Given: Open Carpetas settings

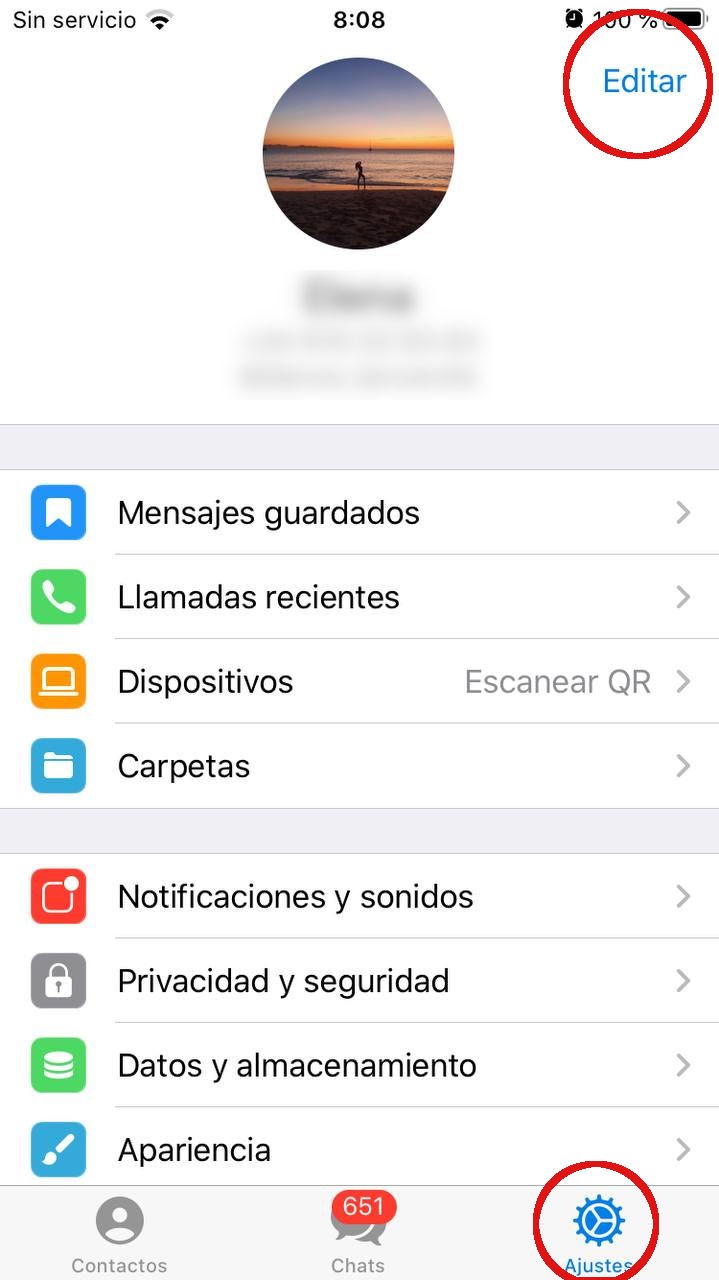Looking at the screenshot, I should pyautogui.click(x=360, y=766).
